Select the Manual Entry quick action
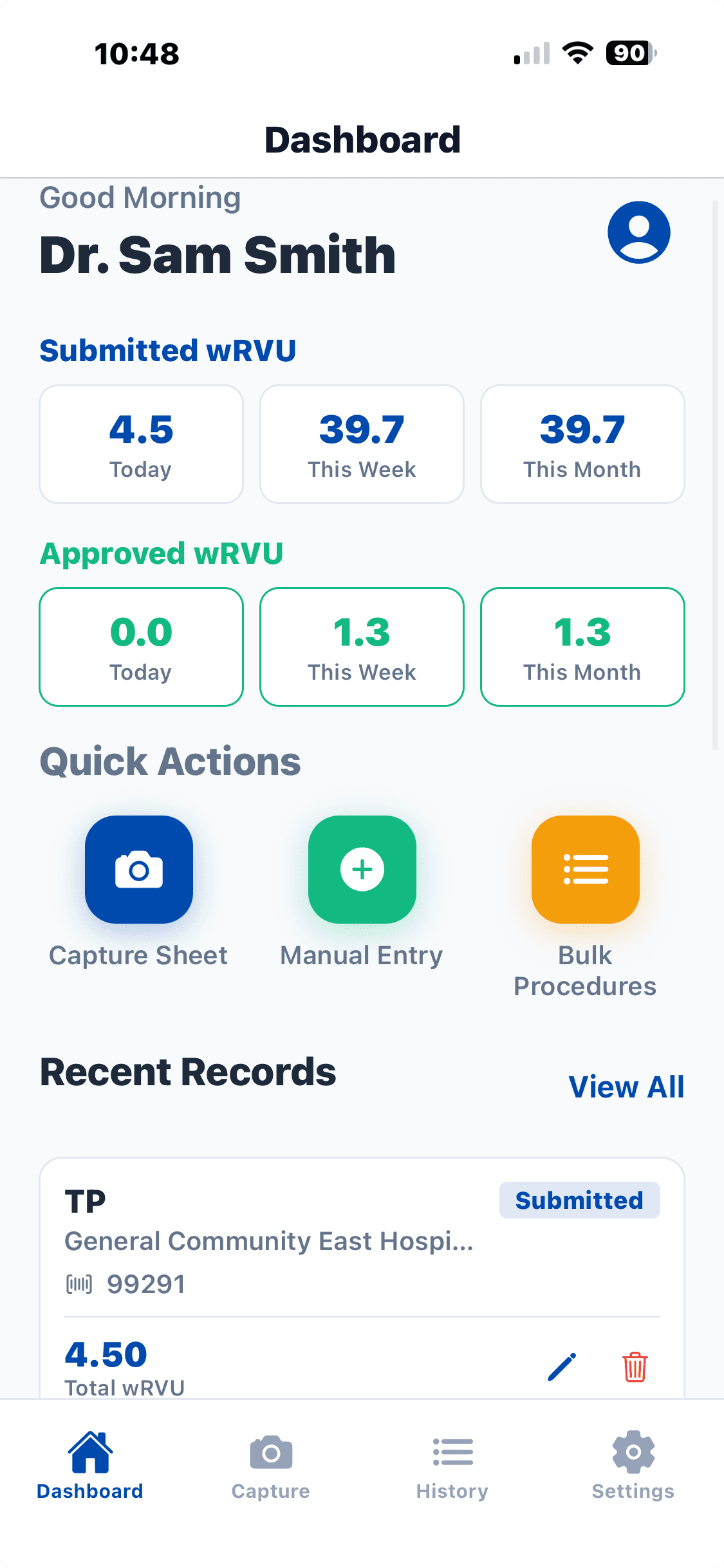Image resolution: width=724 pixels, height=1568 pixels. 362,870
